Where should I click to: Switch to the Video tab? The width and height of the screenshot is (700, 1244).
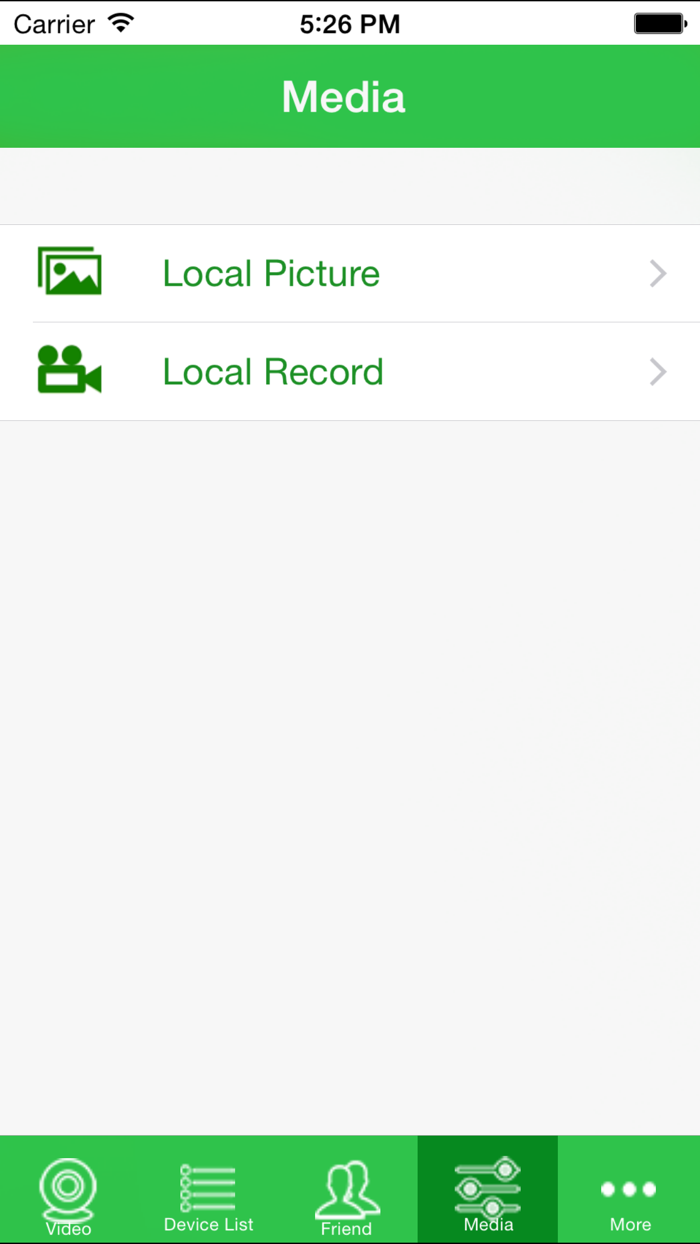[x=68, y=1194]
